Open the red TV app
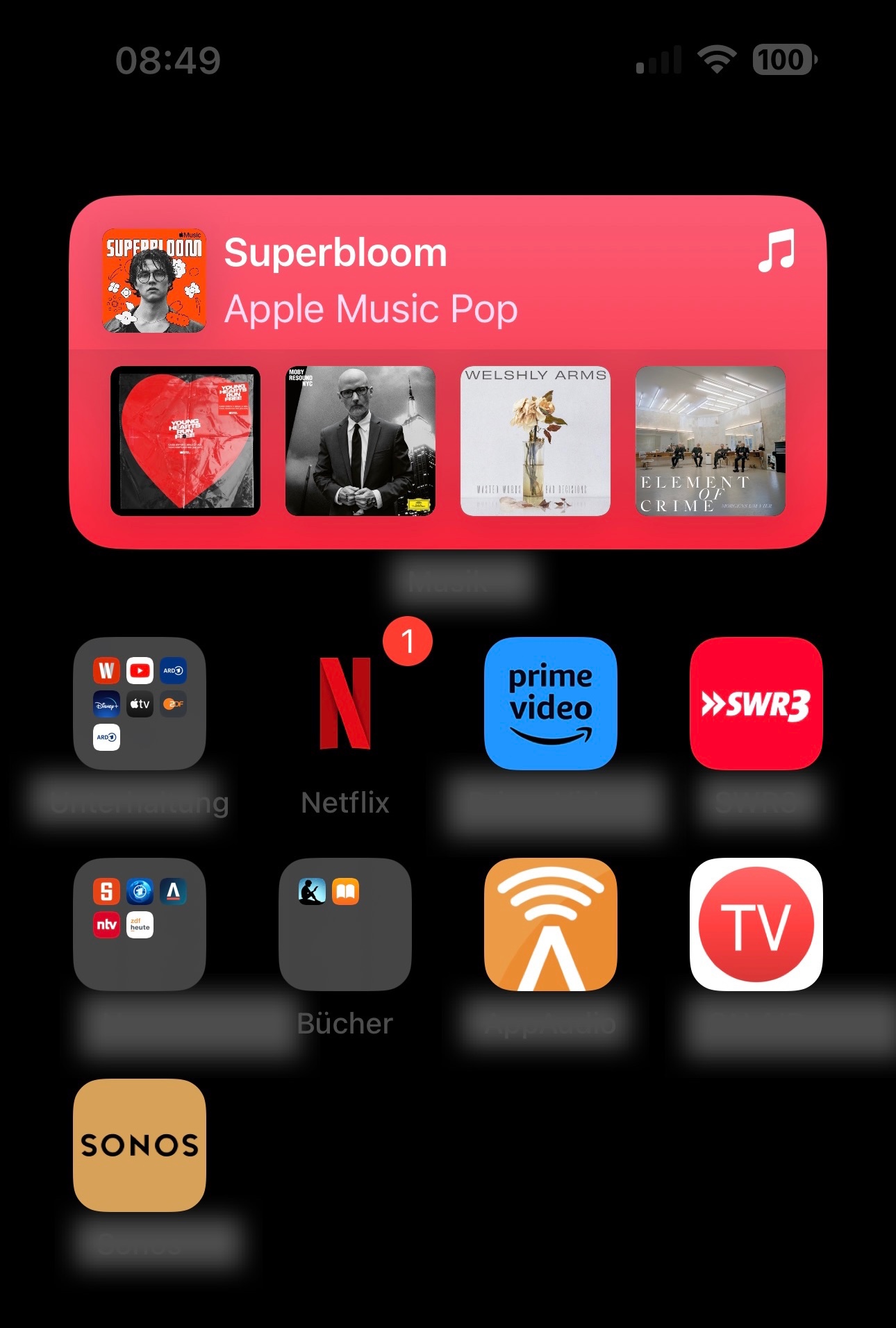Screen dimensions: 896x1328 click(x=756, y=924)
